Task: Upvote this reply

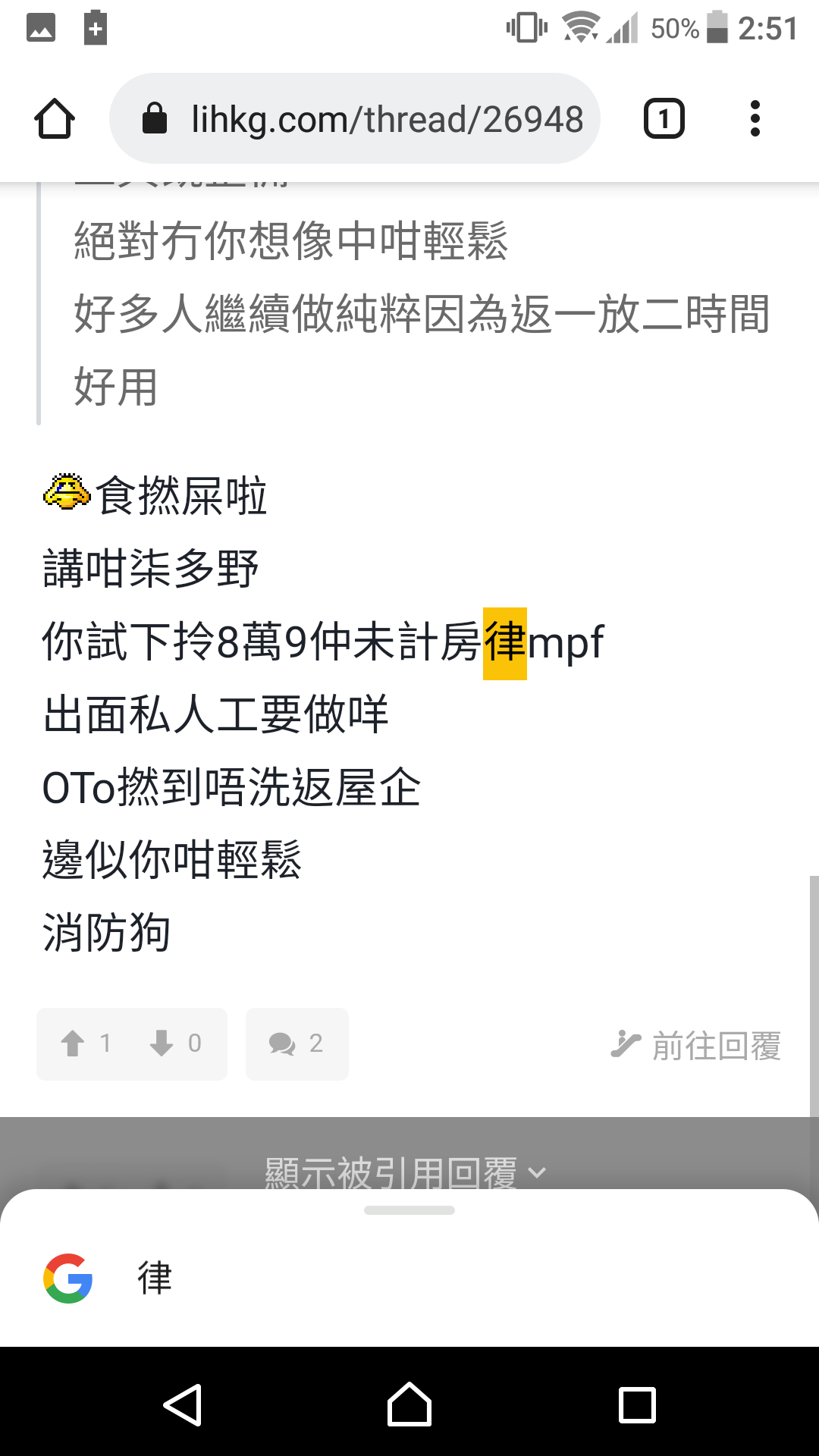Action: point(86,1043)
